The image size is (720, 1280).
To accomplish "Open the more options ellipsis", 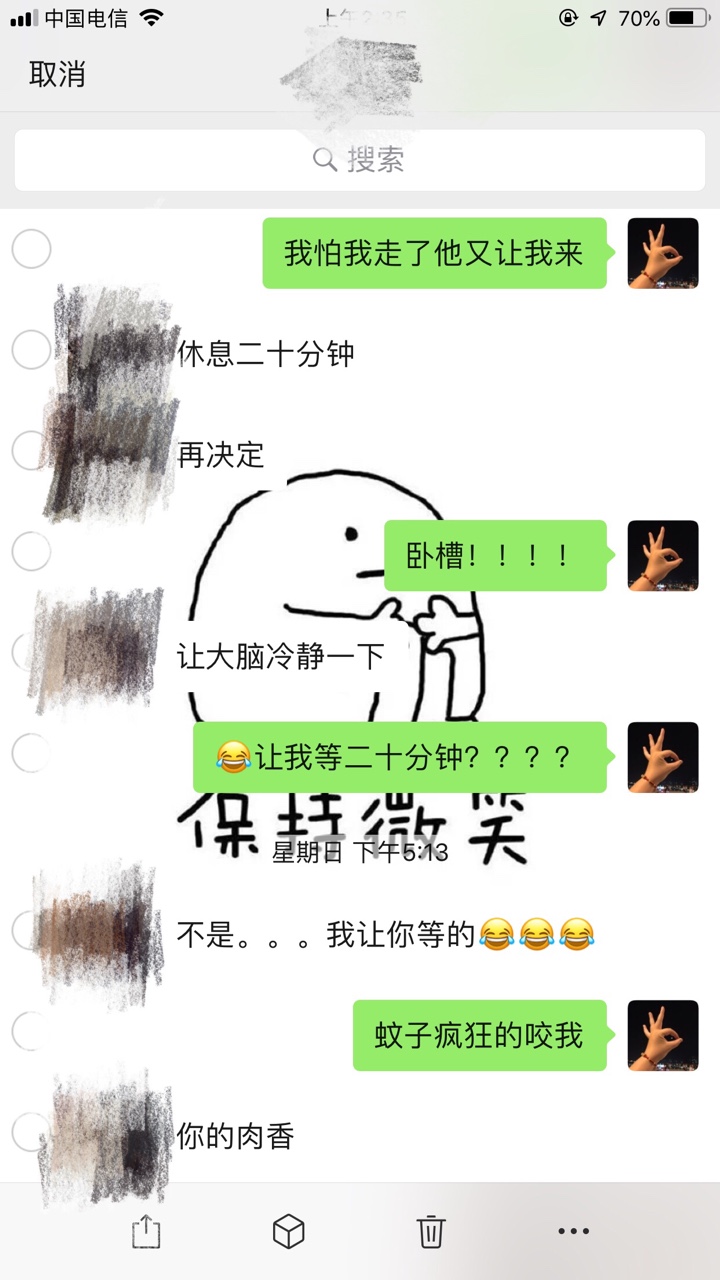I will [x=574, y=1231].
